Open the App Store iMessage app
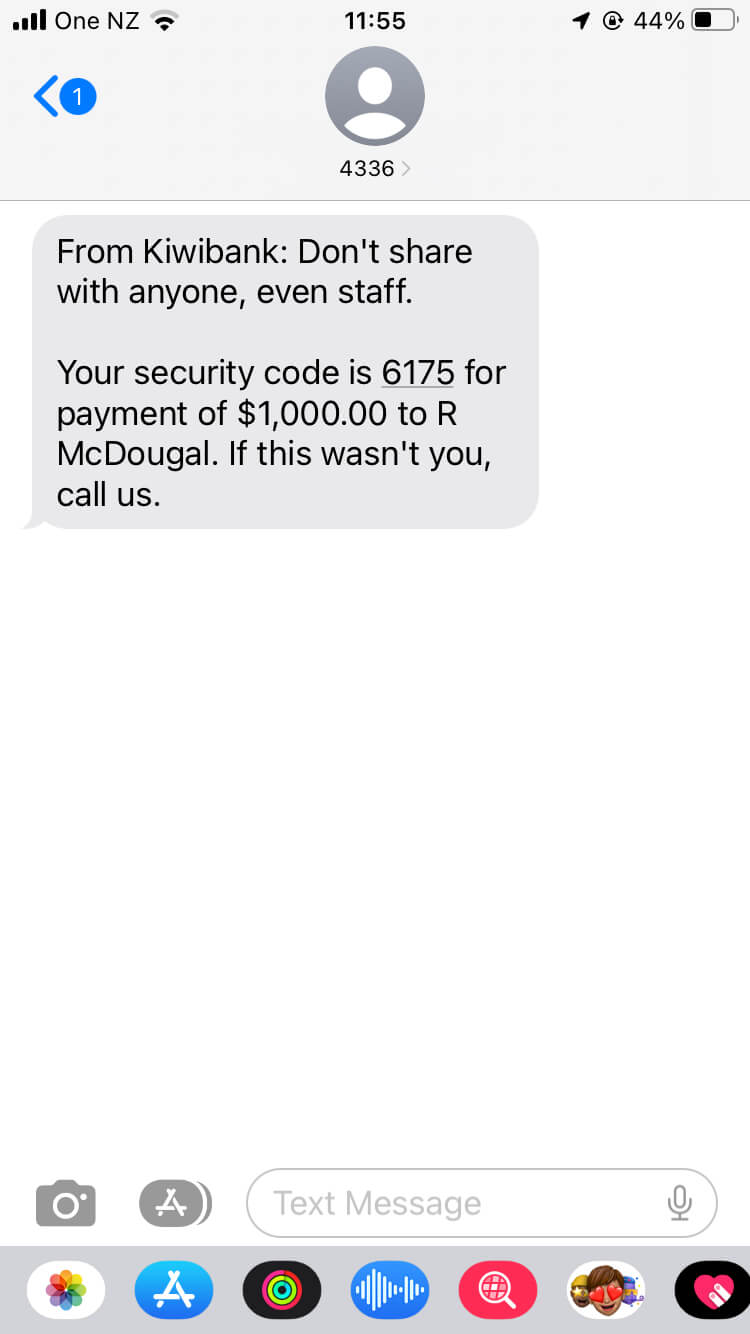The height and width of the screenshot is (1334, 750). [x=174, y=1291]
